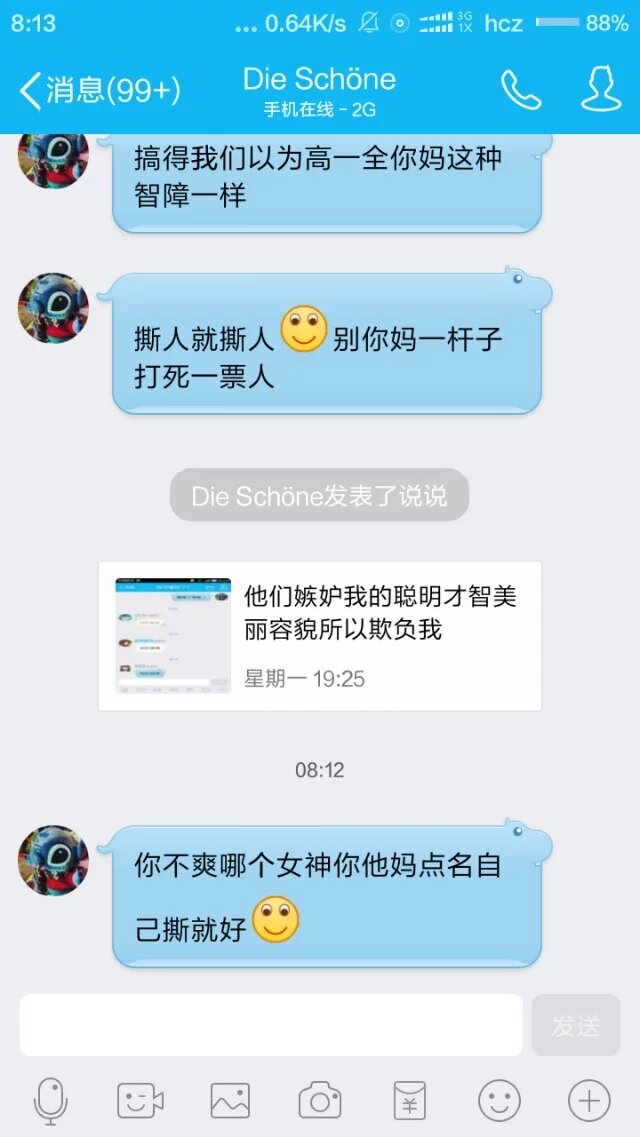Viewport: 640px width, 1137px height.
Task: Open the photo gallery picker
Action: click(x=230, y=1101)
